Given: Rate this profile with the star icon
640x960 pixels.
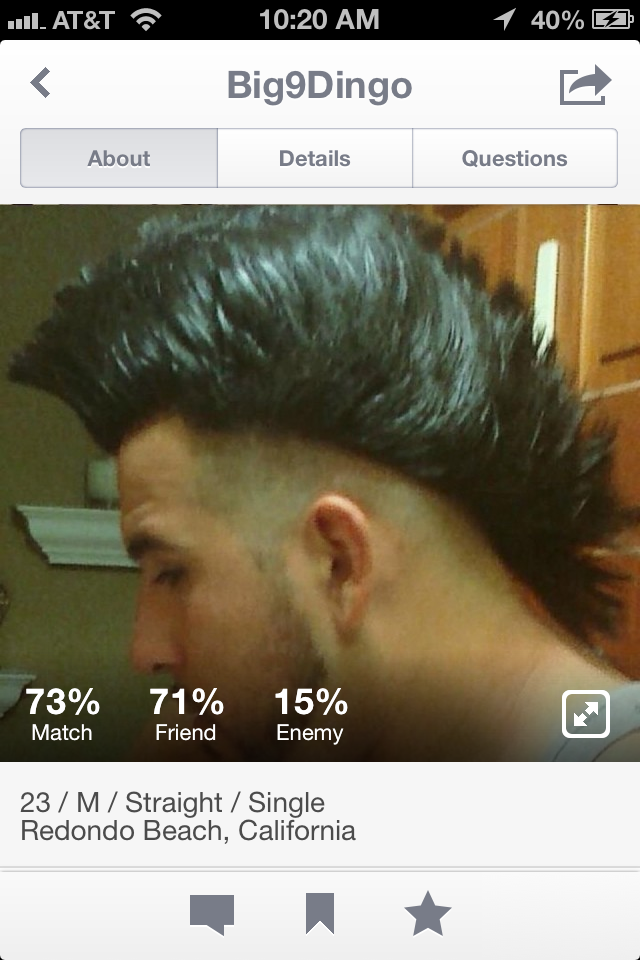Looking at the screenshot, I should click(427, 914).
